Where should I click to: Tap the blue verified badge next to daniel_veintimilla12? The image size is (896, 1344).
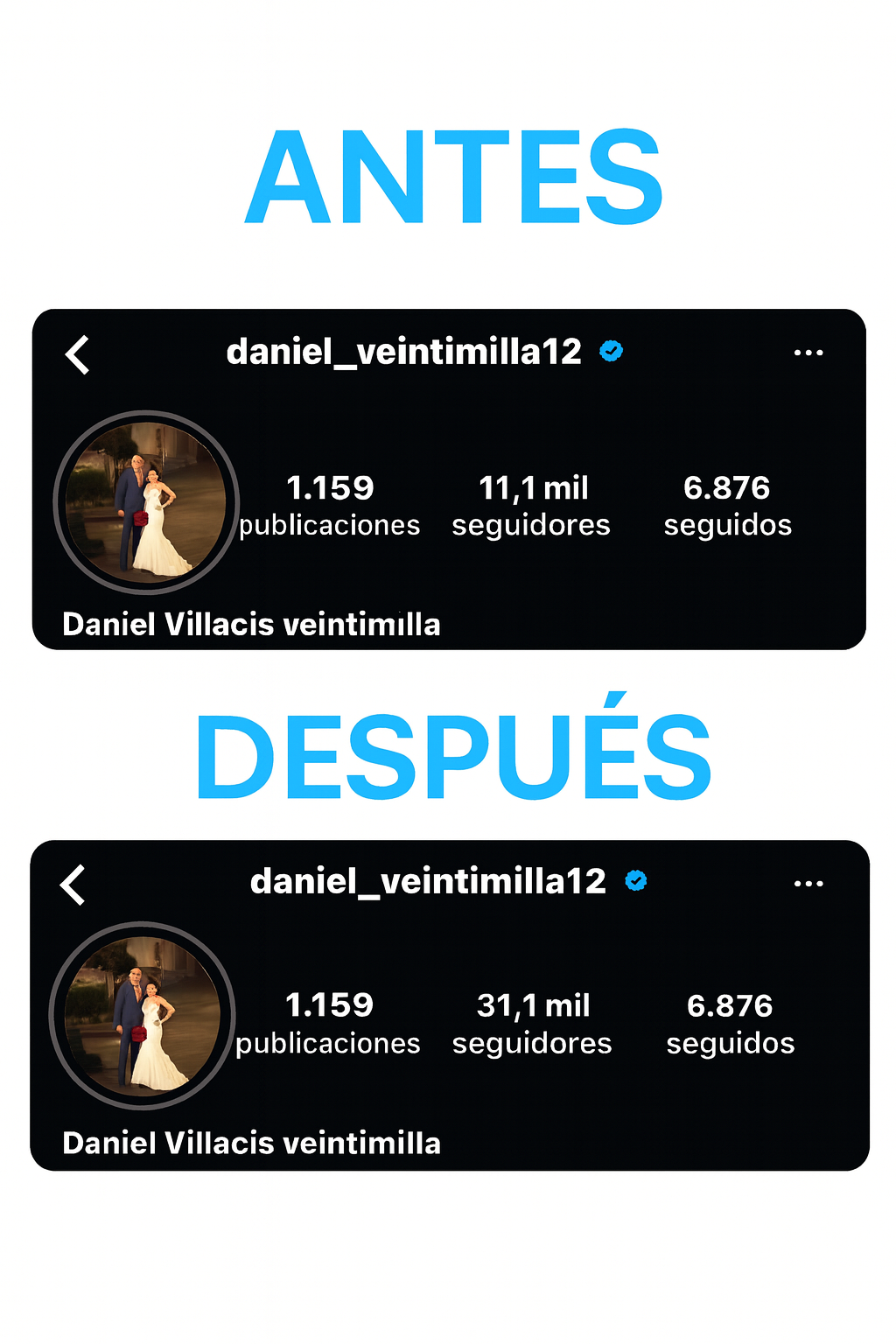coord(610,349)
